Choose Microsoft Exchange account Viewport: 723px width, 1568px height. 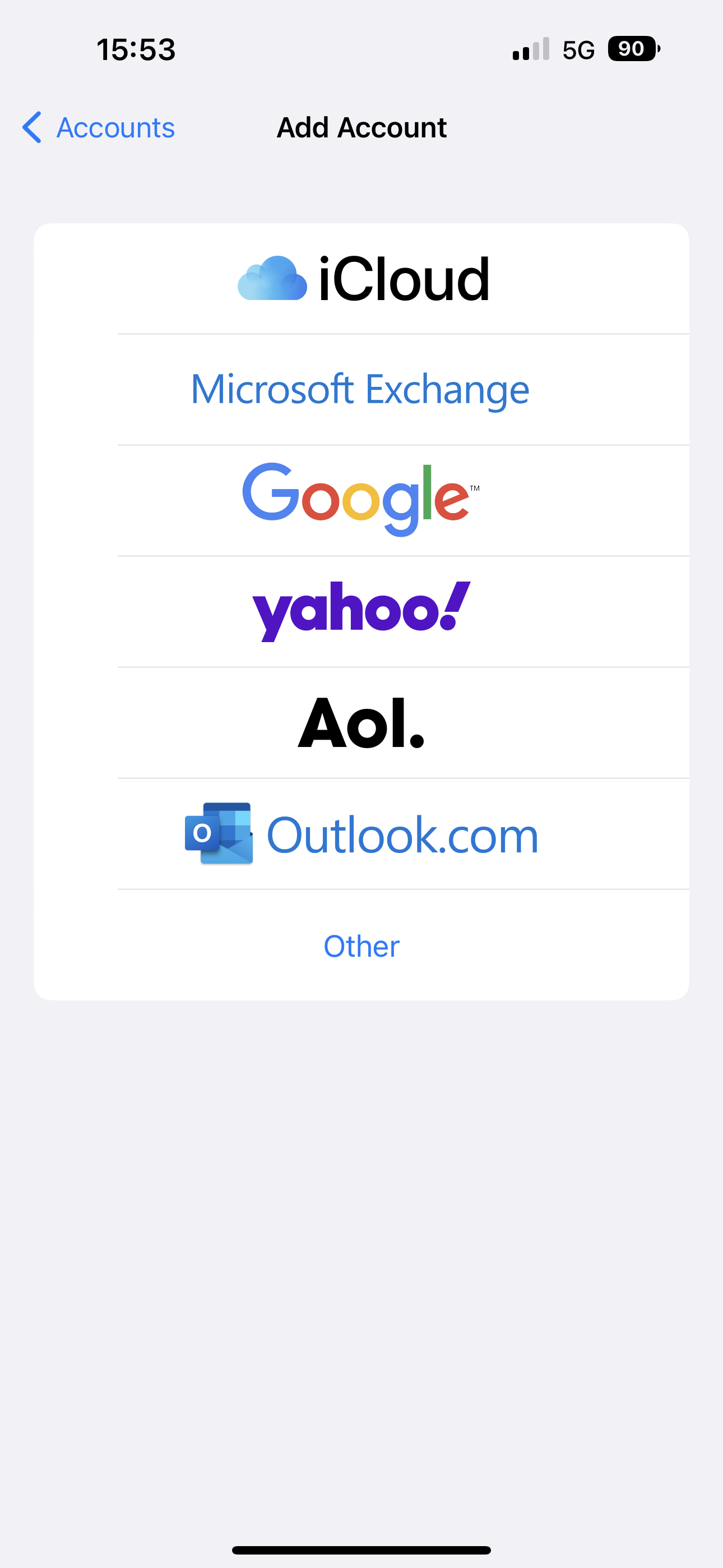(x=360, y=390)
